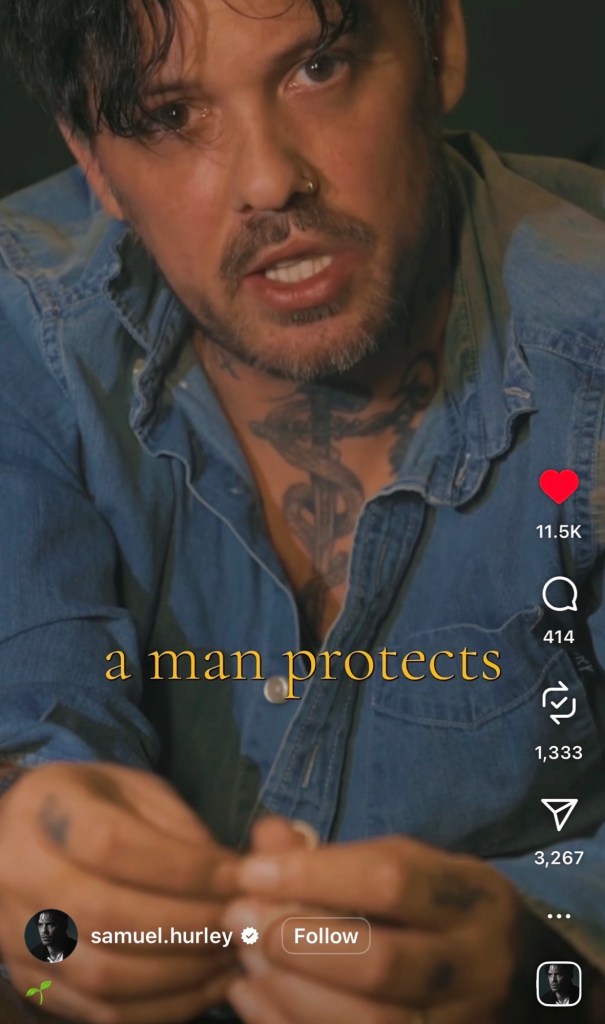605x1024 pixels.
Task: Share the reel via the paper plane
Action: [558, 814]
